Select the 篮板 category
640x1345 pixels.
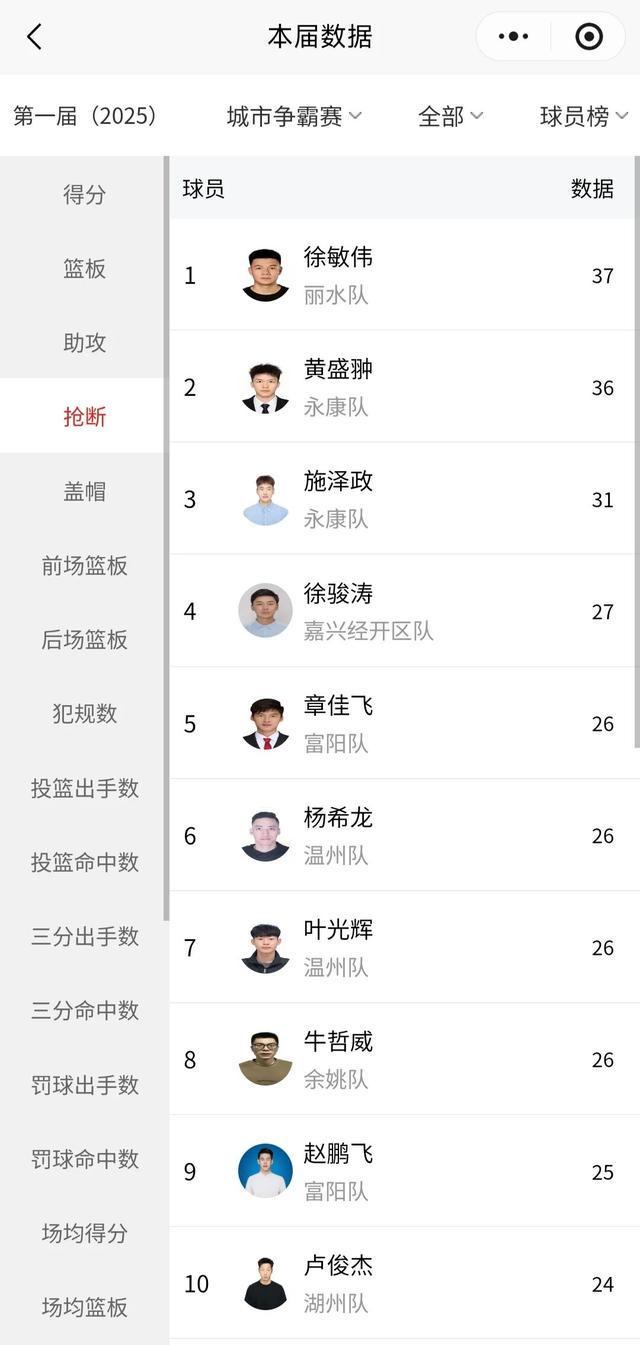[x=84, y=268]
